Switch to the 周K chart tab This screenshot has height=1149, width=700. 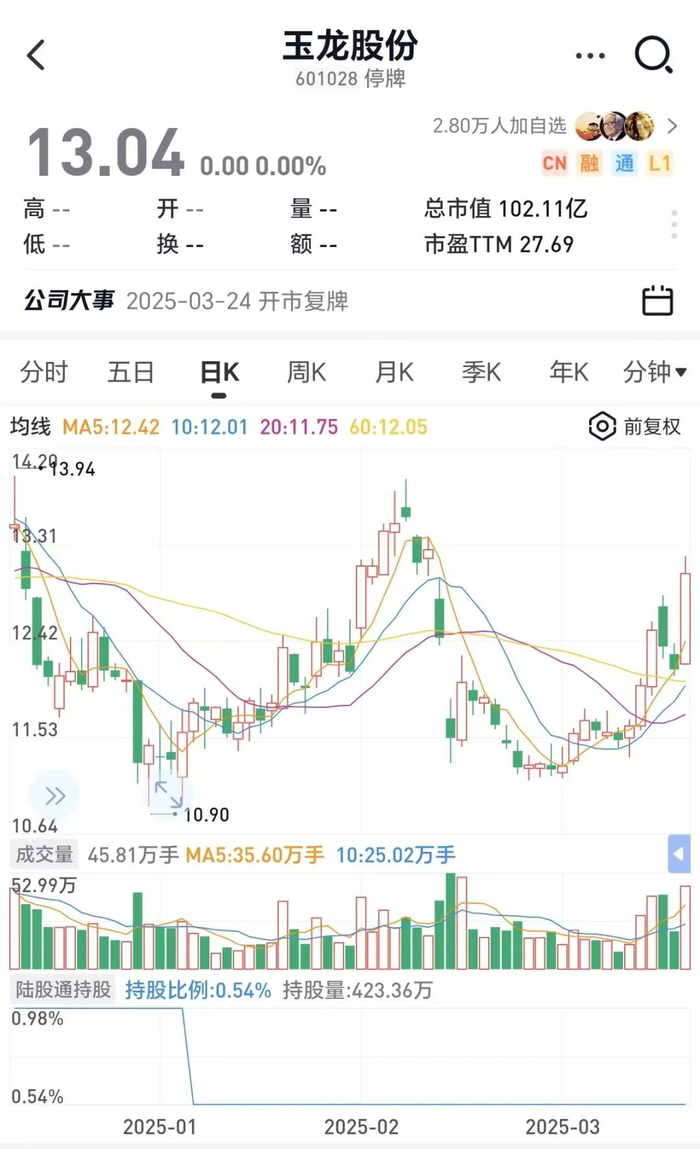pos(306,373)
